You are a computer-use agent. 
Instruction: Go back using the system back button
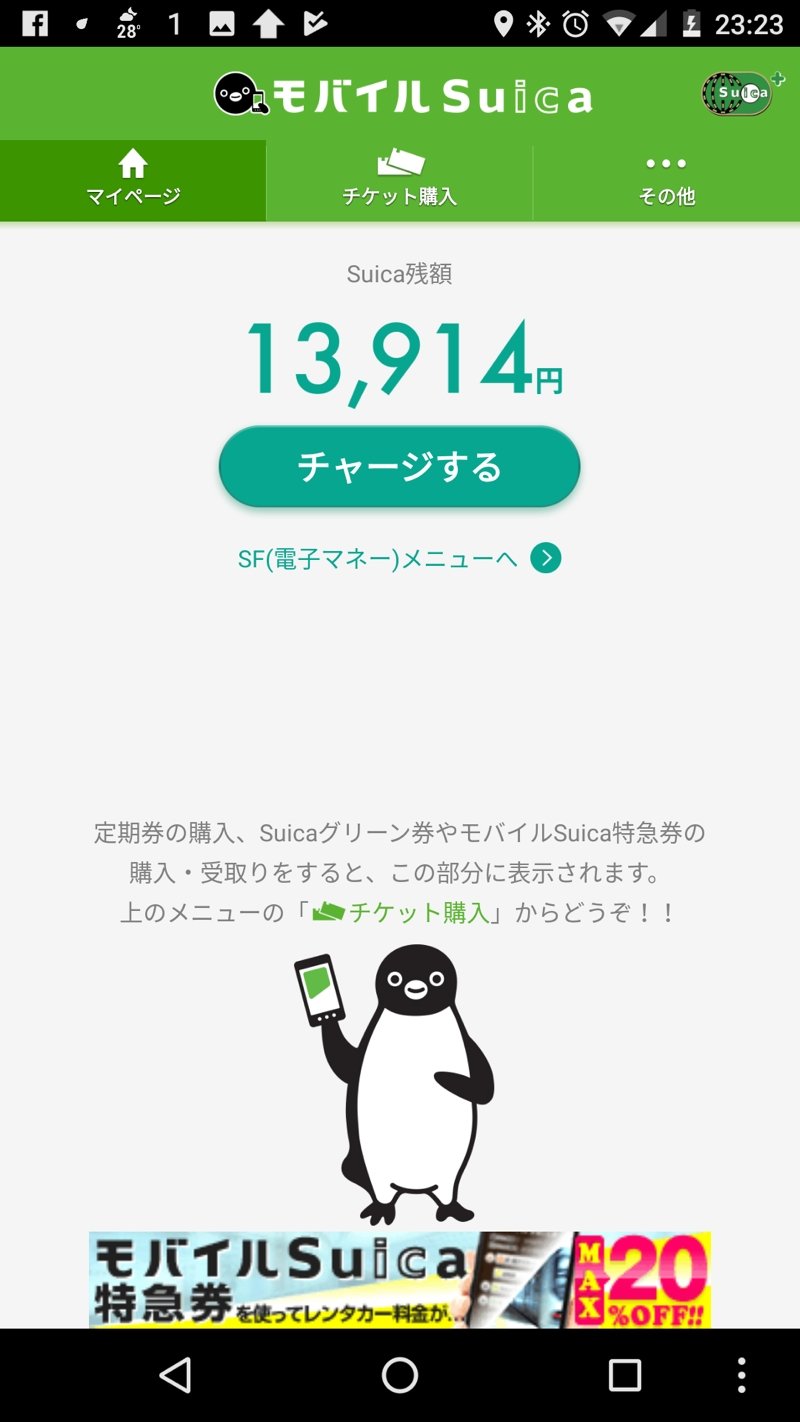[176, 1376]
